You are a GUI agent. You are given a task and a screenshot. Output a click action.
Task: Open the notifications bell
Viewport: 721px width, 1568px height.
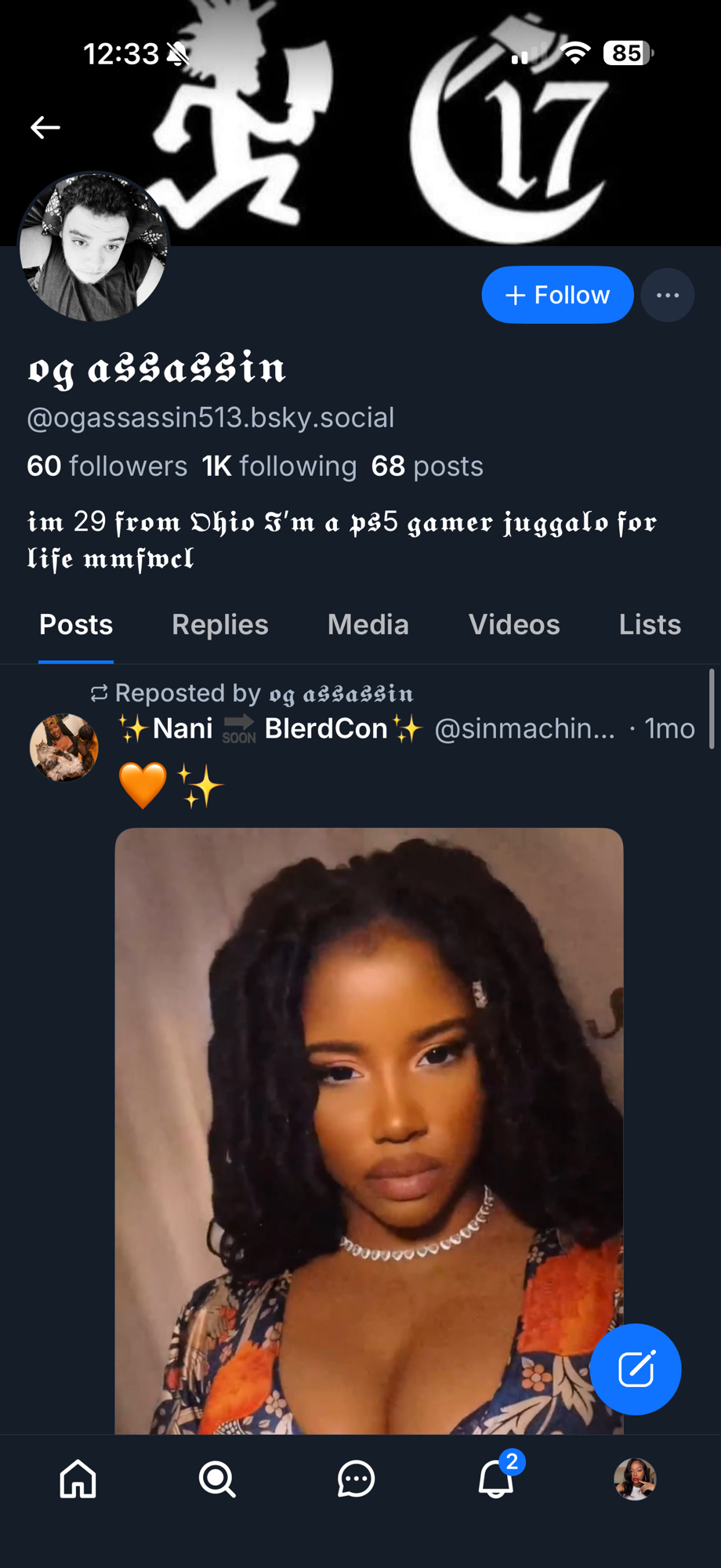coord(496,1479)
